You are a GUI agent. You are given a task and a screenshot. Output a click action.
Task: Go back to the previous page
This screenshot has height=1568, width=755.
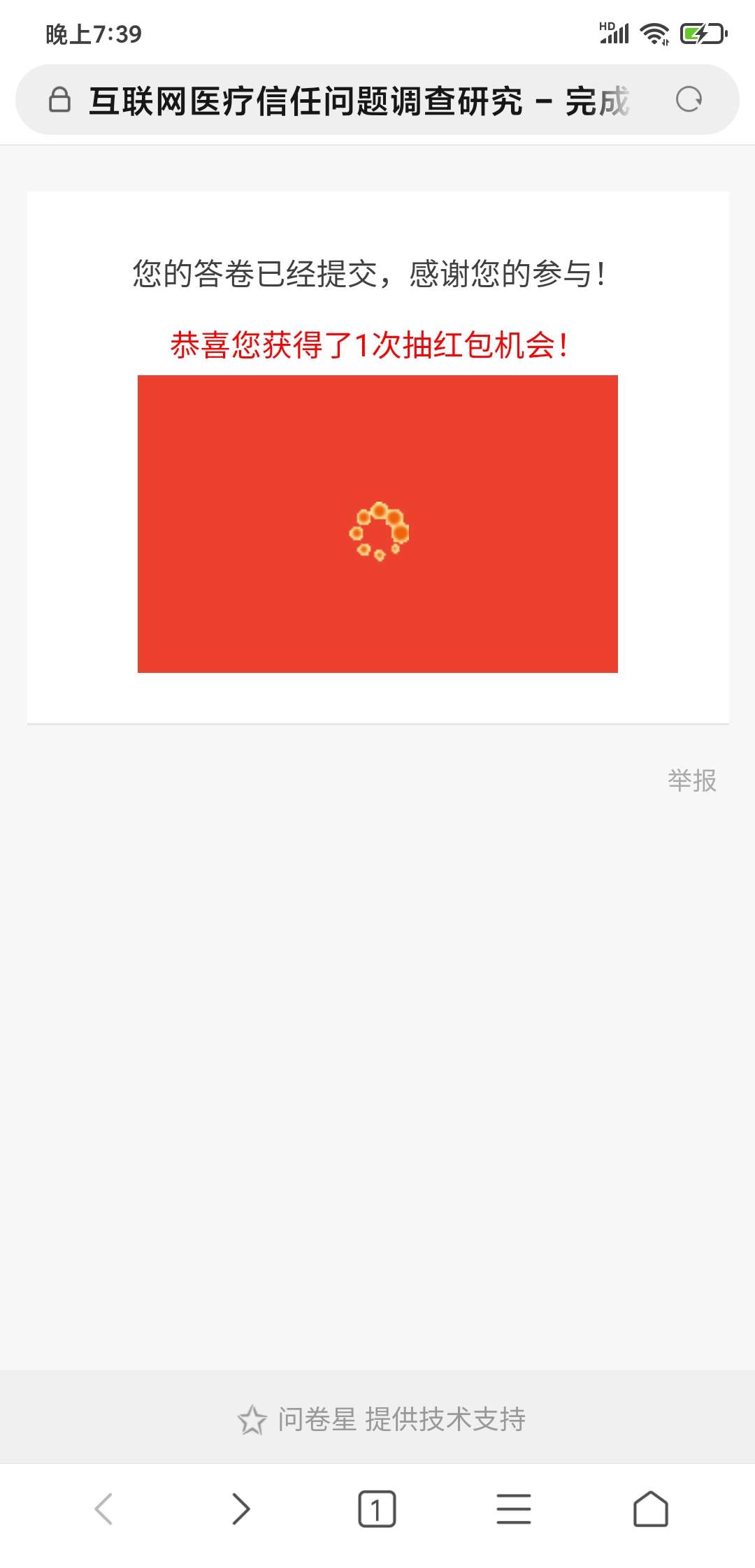(x=103, y=1509)
